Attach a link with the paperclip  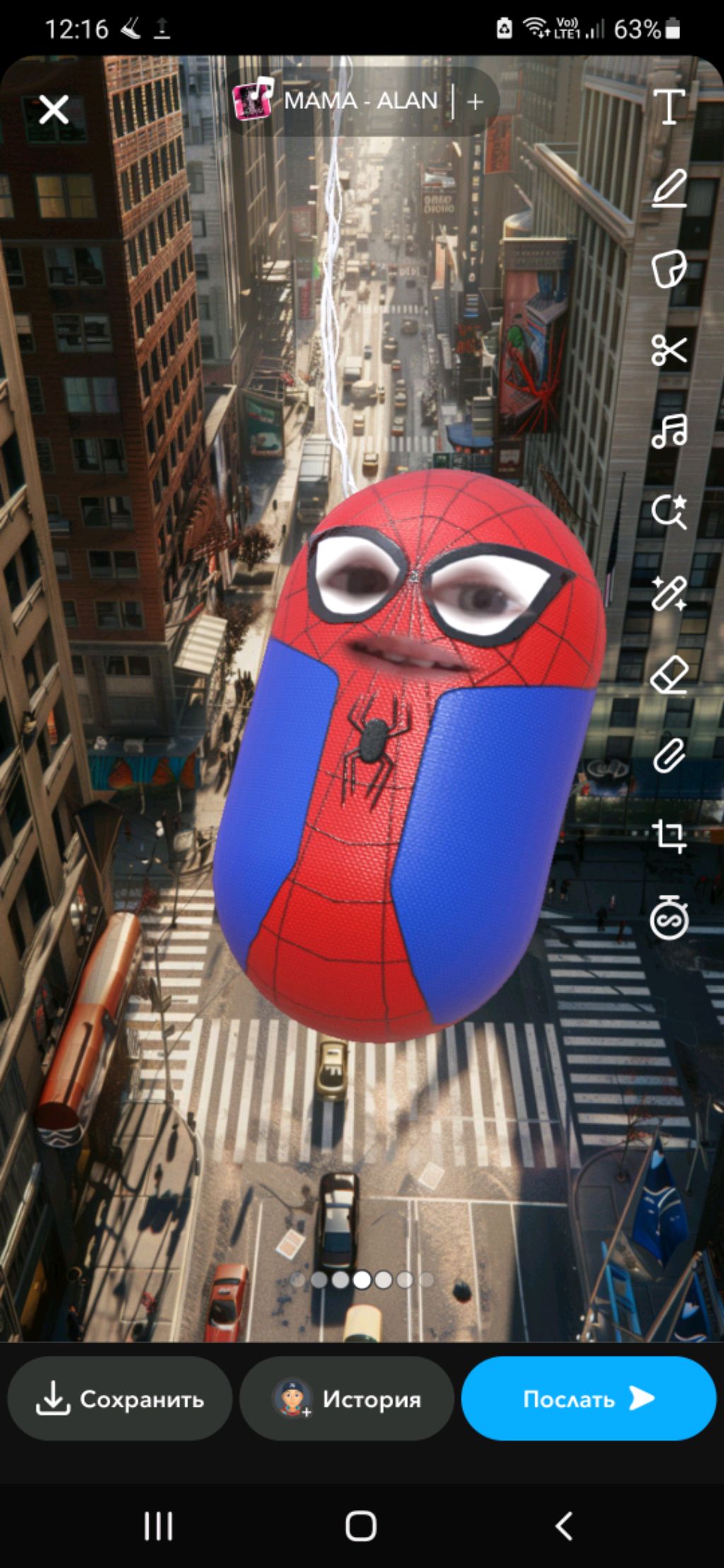pyautogui.click(x=669, y=756)
